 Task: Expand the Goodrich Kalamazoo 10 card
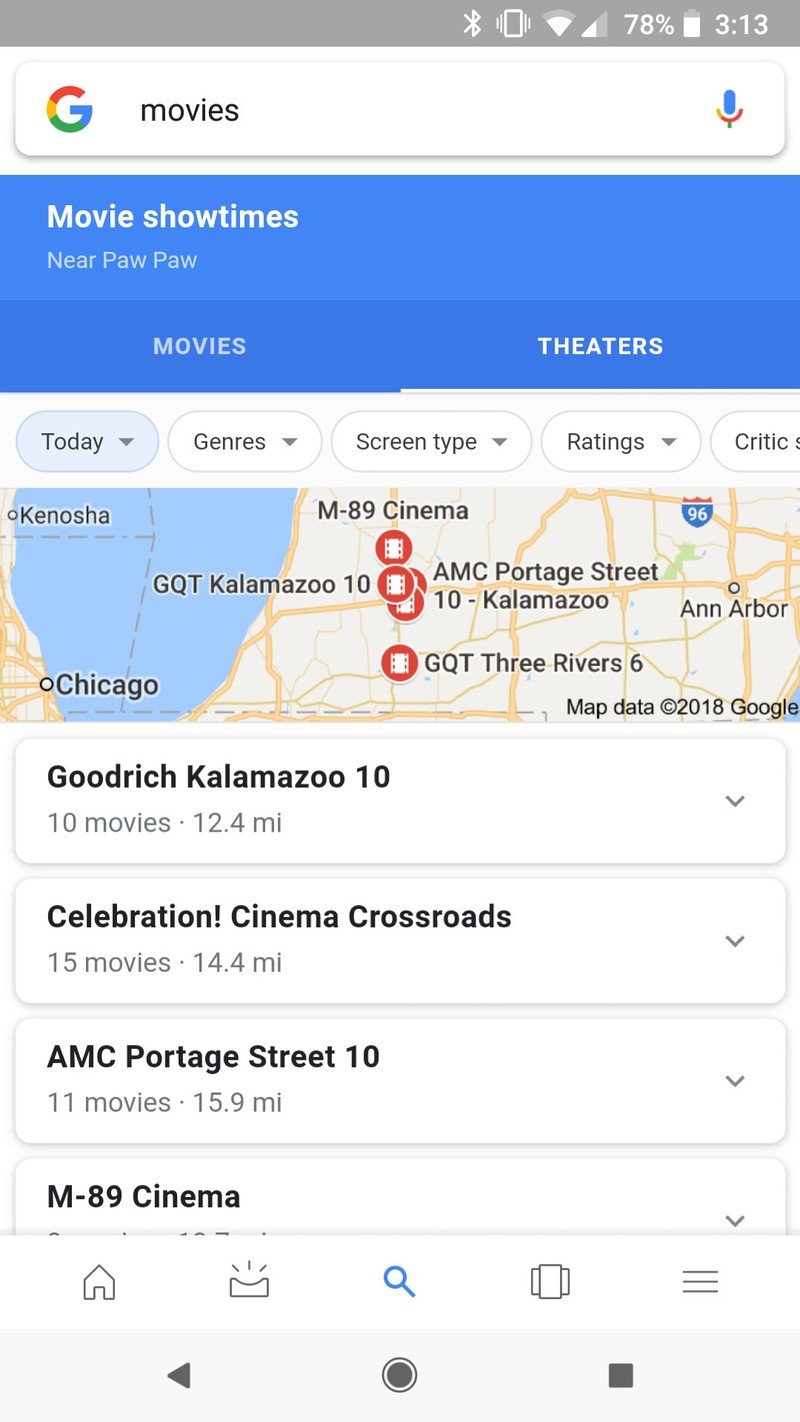[400, 800]
